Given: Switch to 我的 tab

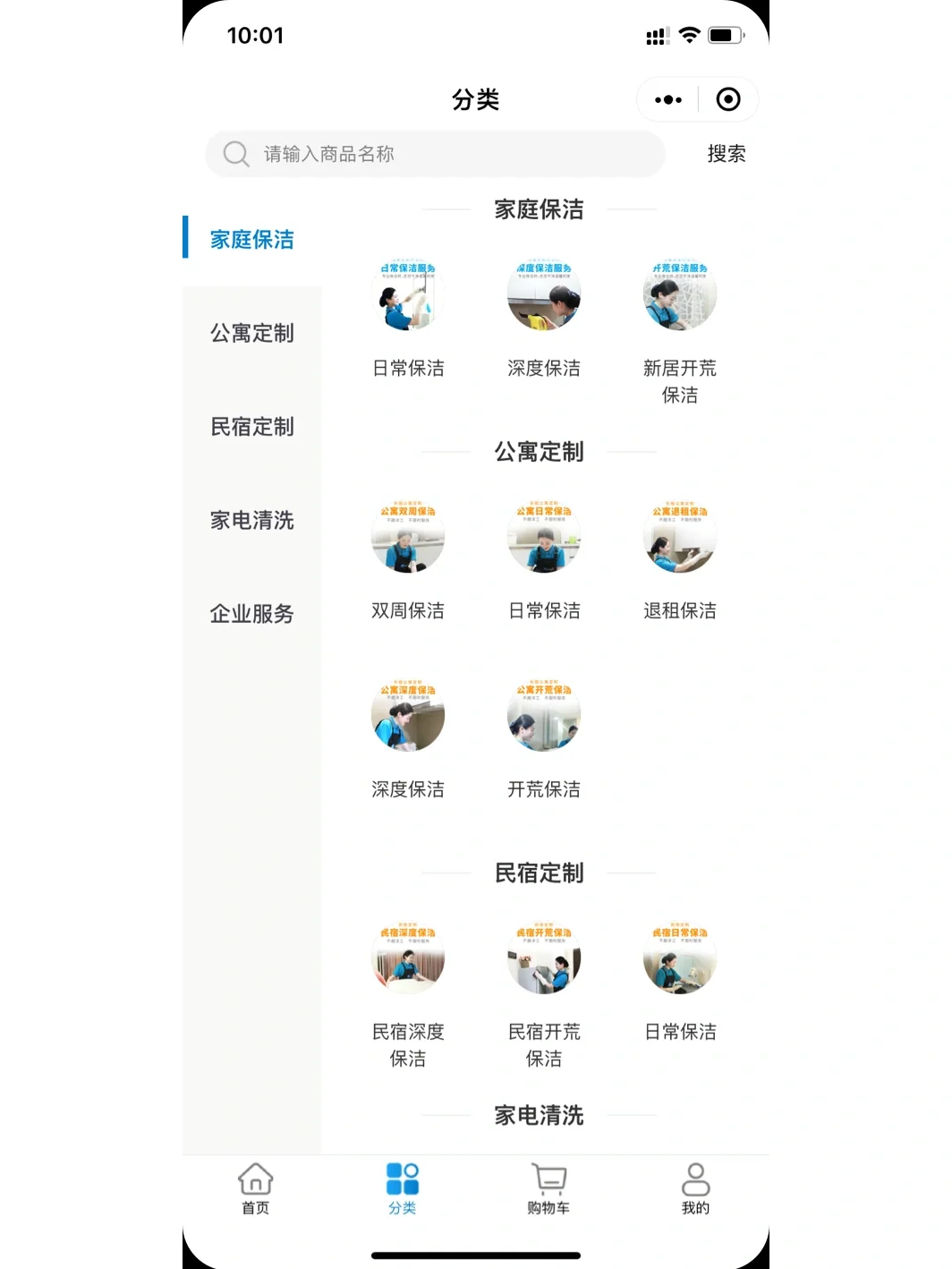Looking at the screenshot, I should click(695, 1188).
